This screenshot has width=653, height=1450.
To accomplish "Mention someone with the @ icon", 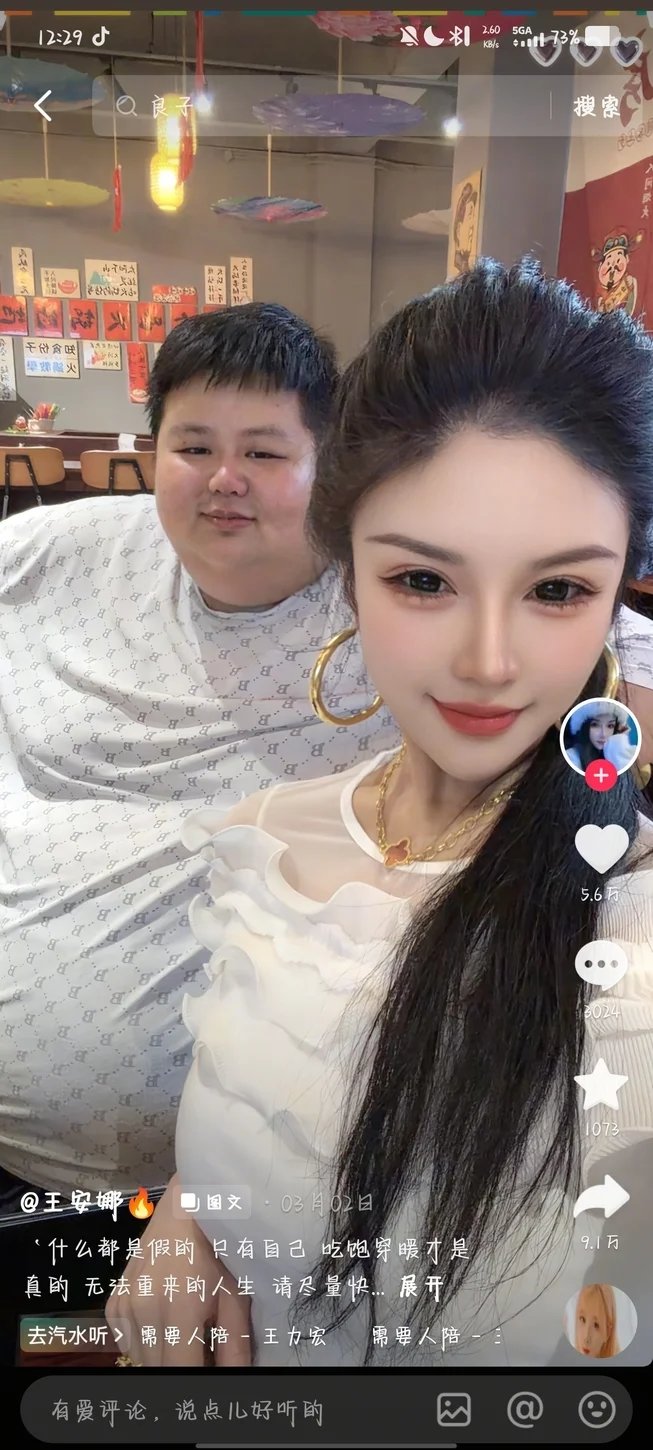I will 525,1410.
